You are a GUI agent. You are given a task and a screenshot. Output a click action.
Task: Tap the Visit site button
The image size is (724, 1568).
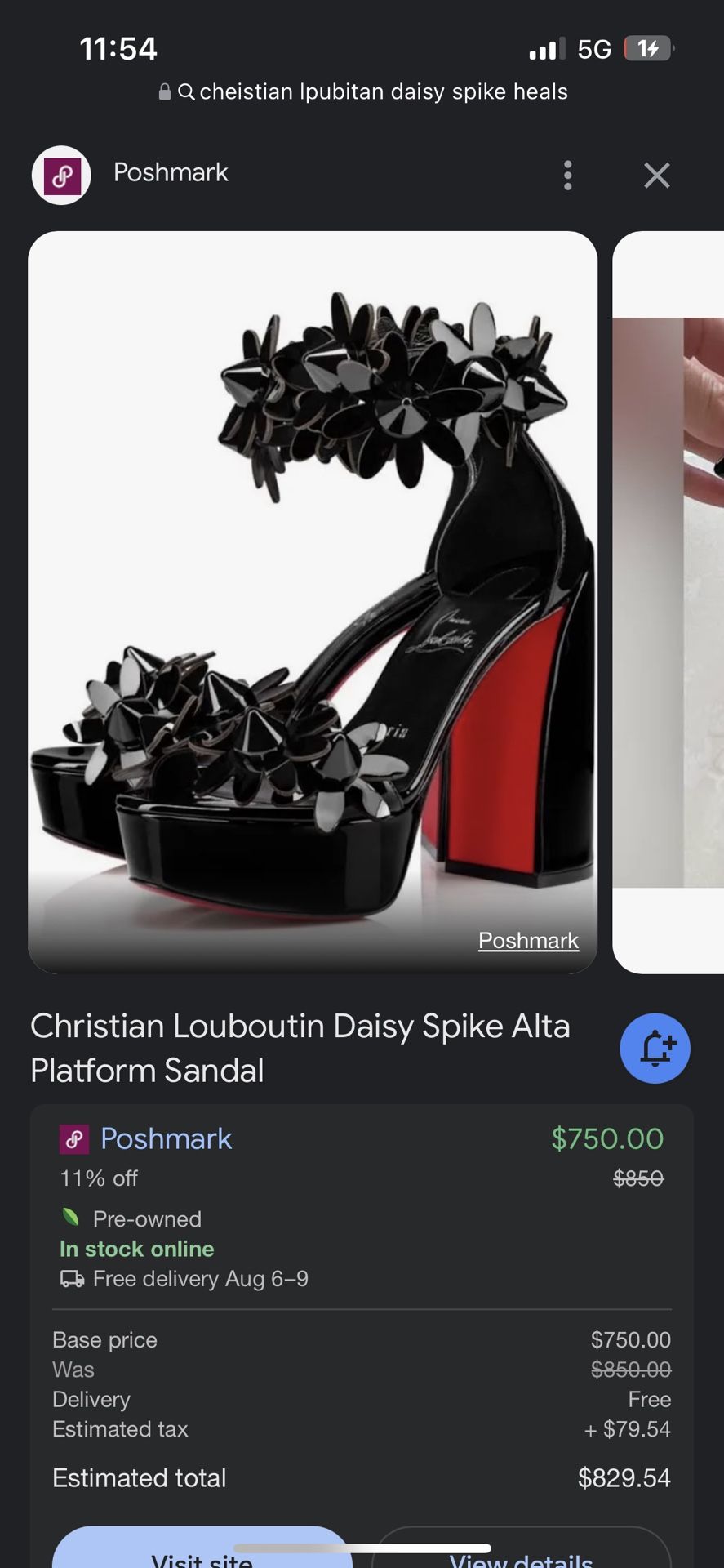(202, 1553)
